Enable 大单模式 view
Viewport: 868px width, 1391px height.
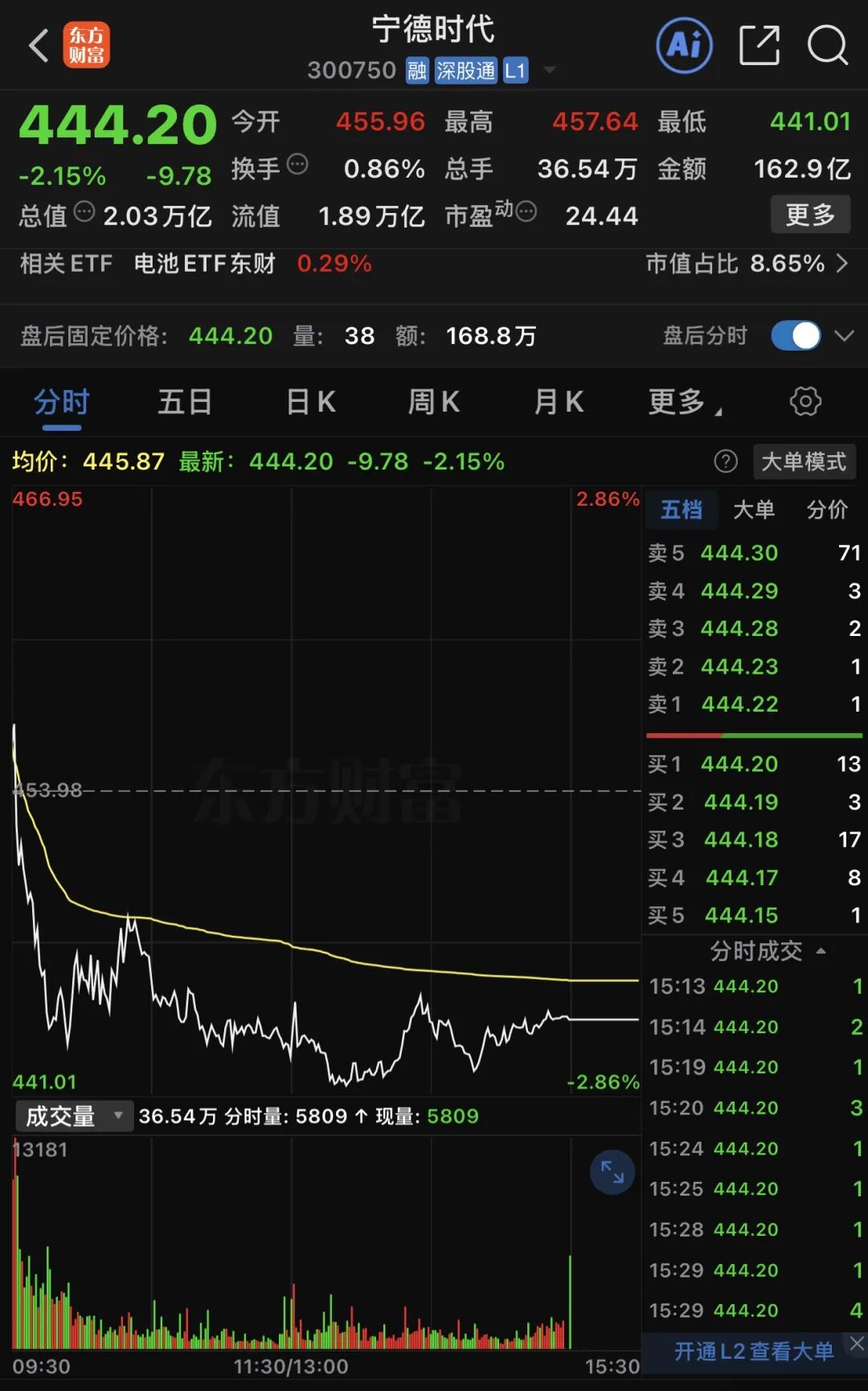pyautogui.click(x=804, y=462)
